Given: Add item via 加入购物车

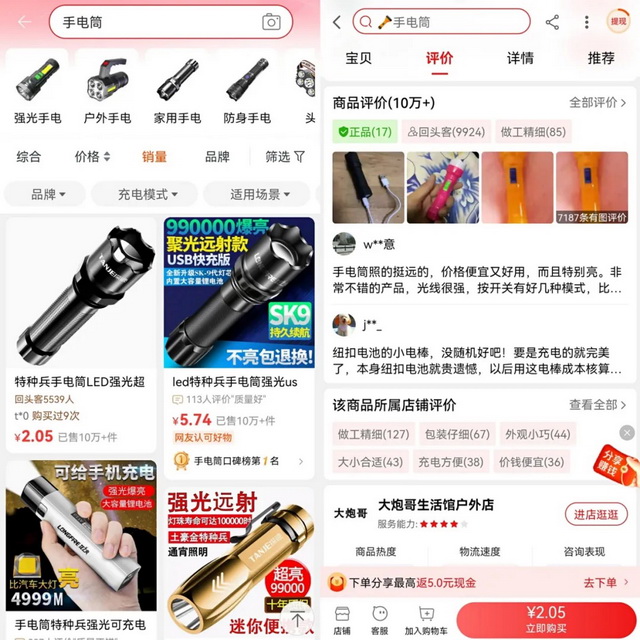Looking at the screenshot, I should (x=426, y=618).
